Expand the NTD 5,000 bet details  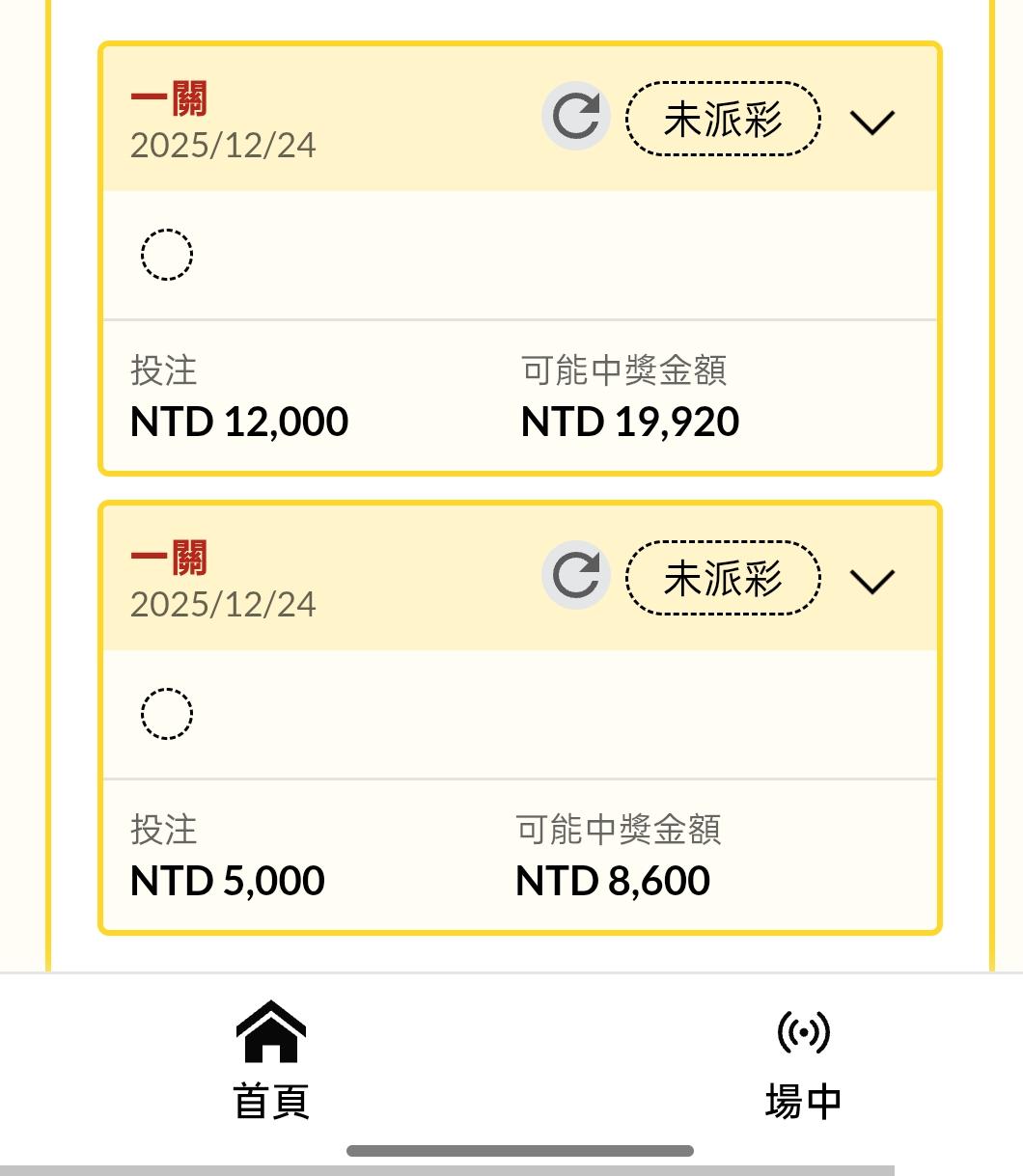[872, 581]
